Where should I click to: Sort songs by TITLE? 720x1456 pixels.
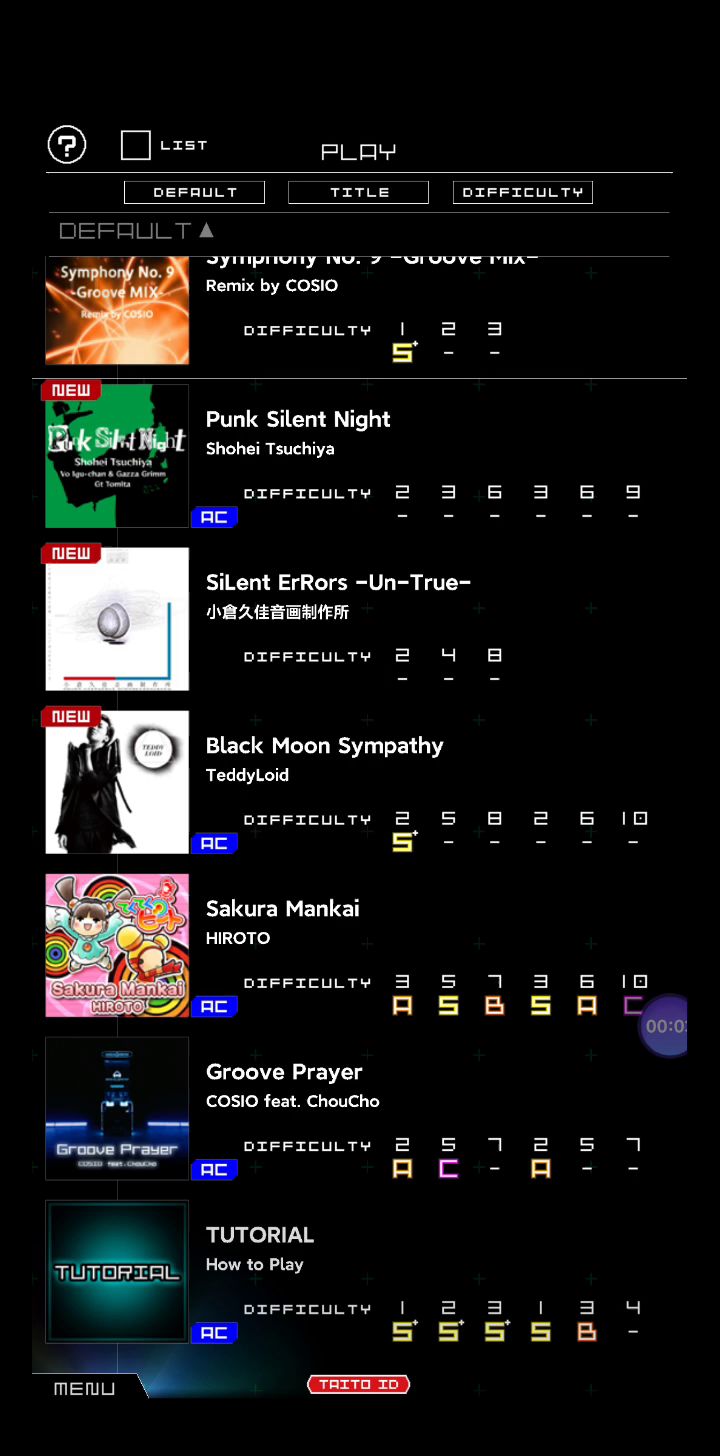point(358,192)
